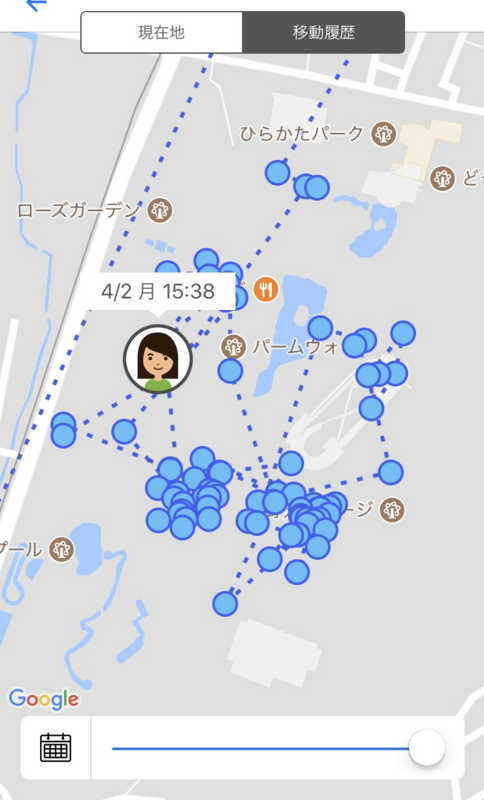
Task: Tap the orange restaurant marker
Action: coord(266,289)
